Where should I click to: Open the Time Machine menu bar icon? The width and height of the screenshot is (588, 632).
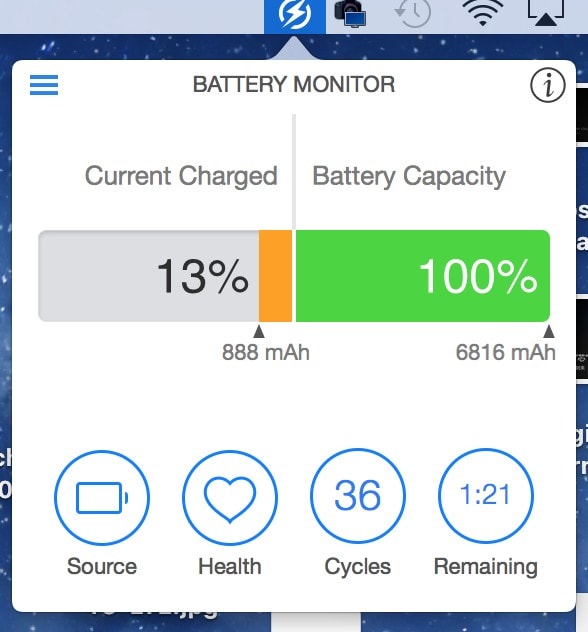[412, 13]
